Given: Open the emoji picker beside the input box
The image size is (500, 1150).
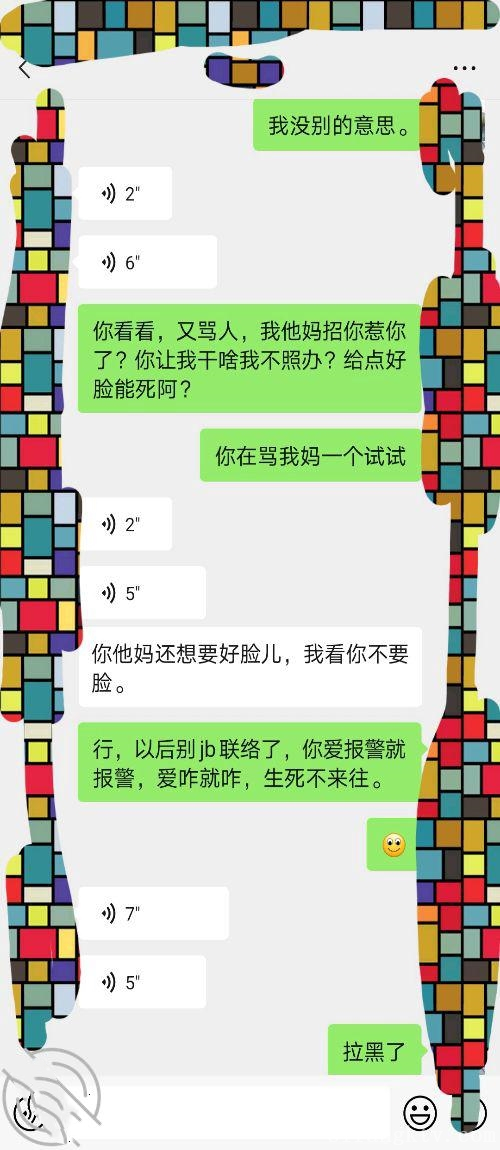Looking at the screenshot, I should pos(420,1112).
